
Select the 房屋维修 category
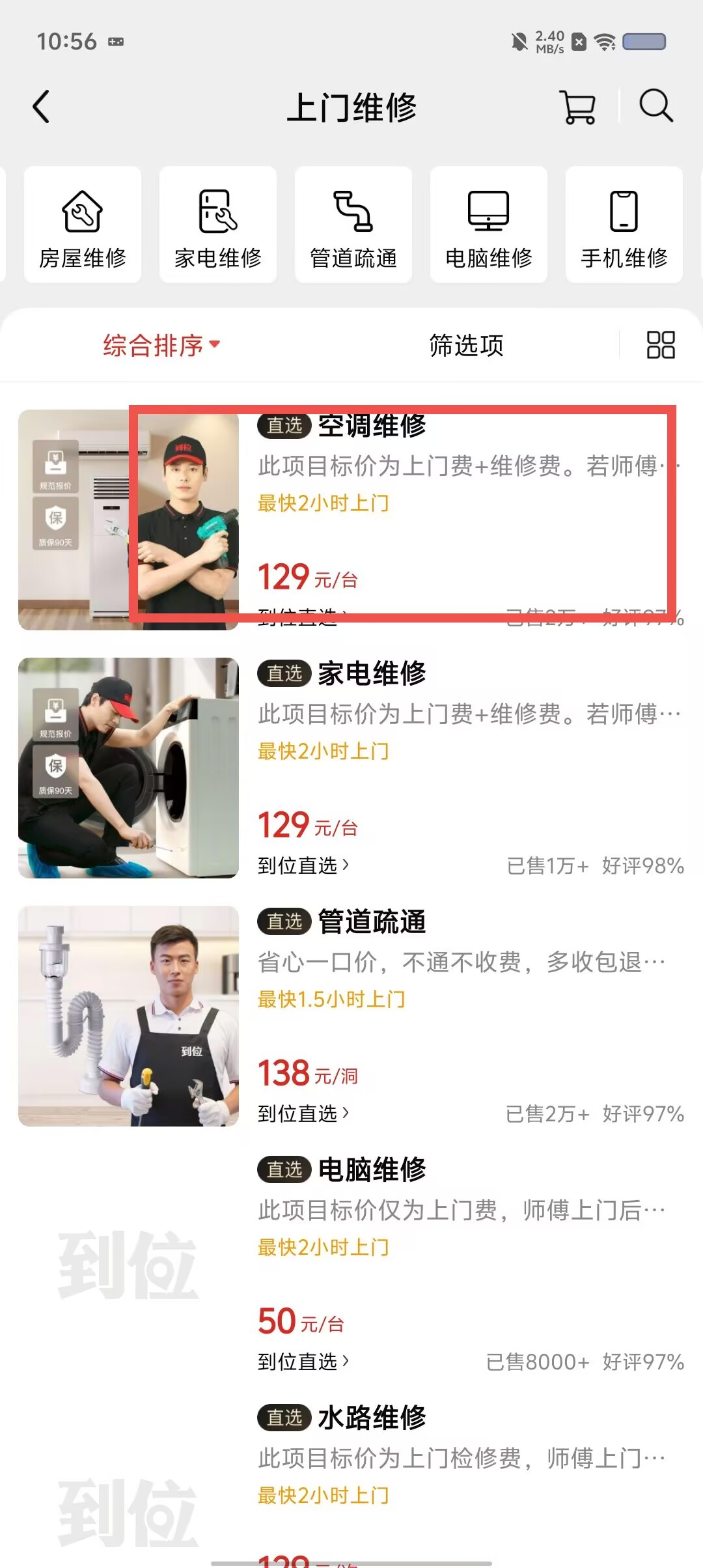83,225
